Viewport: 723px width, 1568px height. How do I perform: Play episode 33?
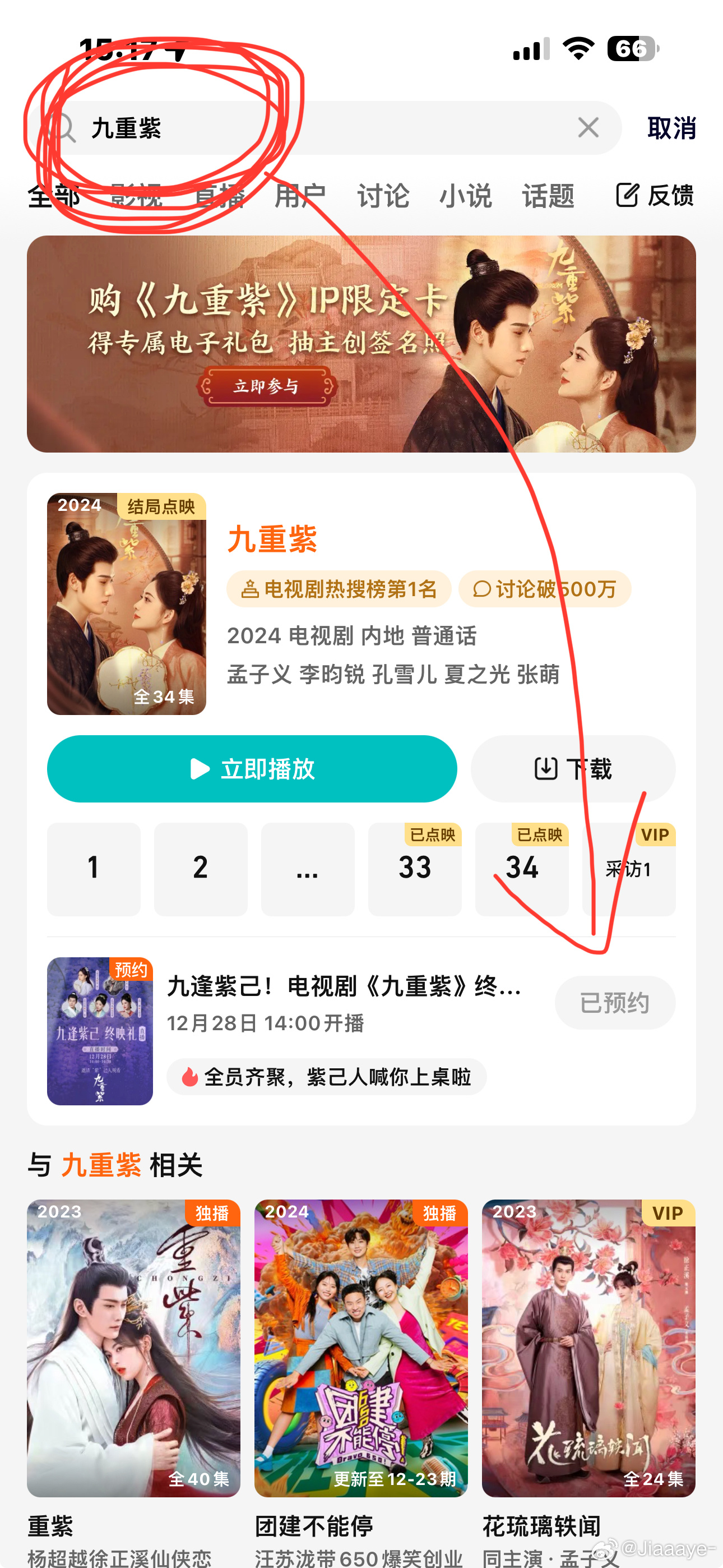[x=415, y=869]
